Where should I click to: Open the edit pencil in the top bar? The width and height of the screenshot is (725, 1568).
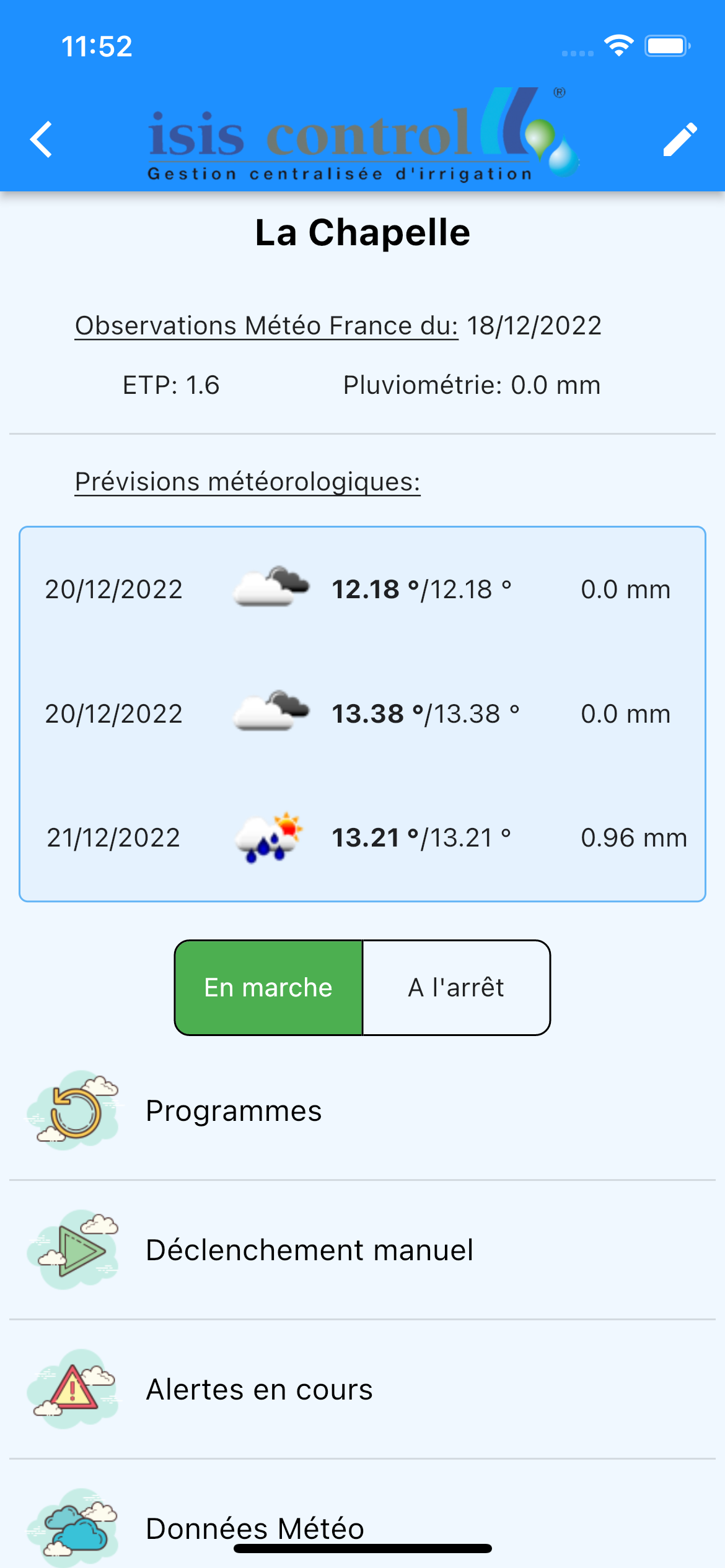(682, 140)
